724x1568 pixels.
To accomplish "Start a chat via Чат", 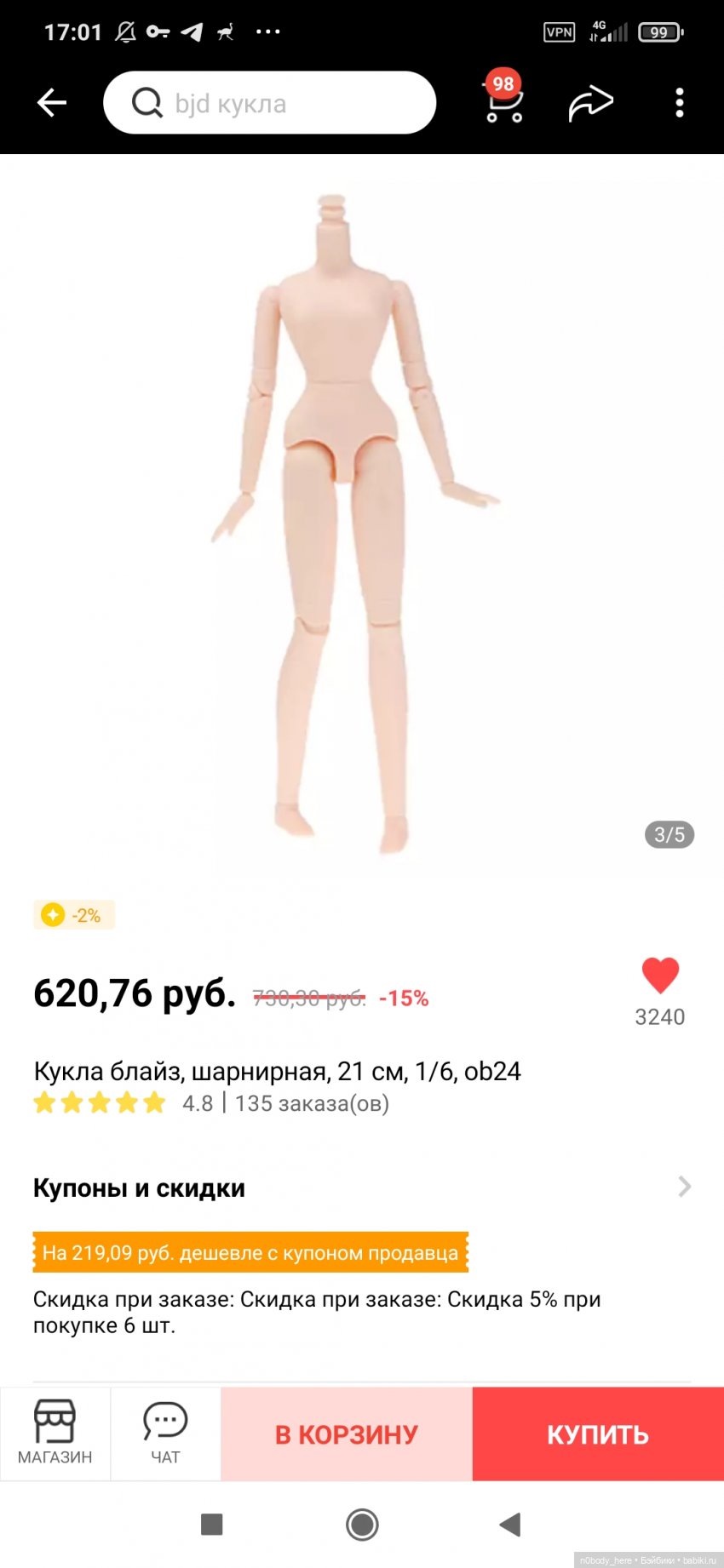I will [165, 1434].
